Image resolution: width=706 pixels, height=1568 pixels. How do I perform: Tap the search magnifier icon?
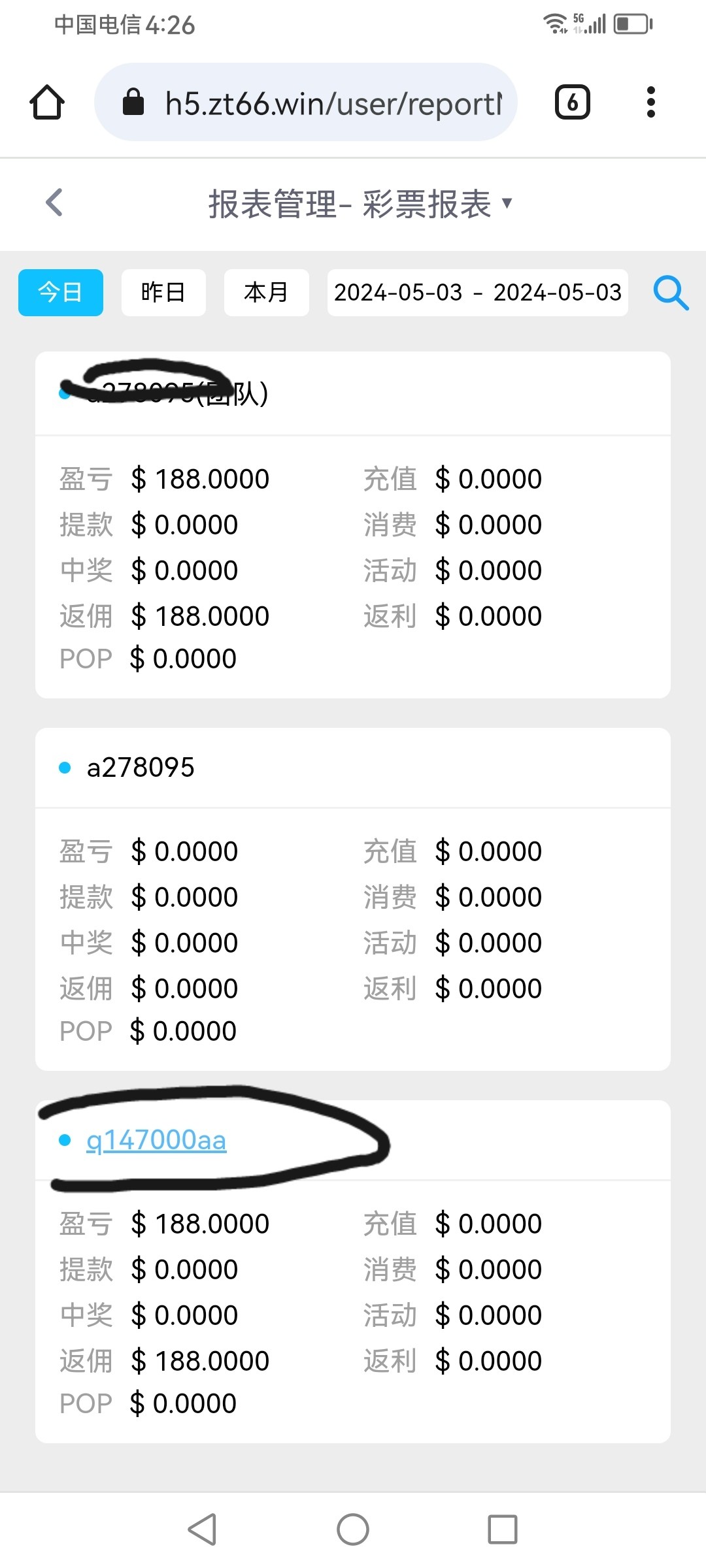671,293
